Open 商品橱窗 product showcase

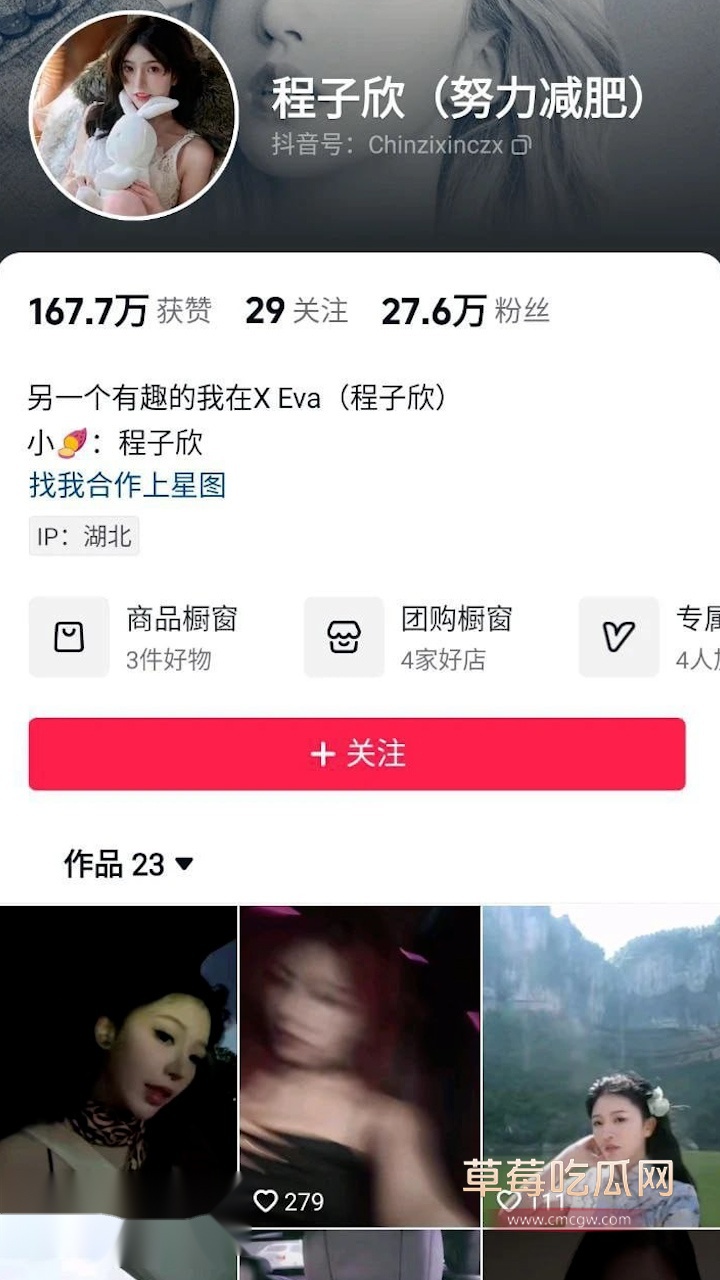[135, 637]
